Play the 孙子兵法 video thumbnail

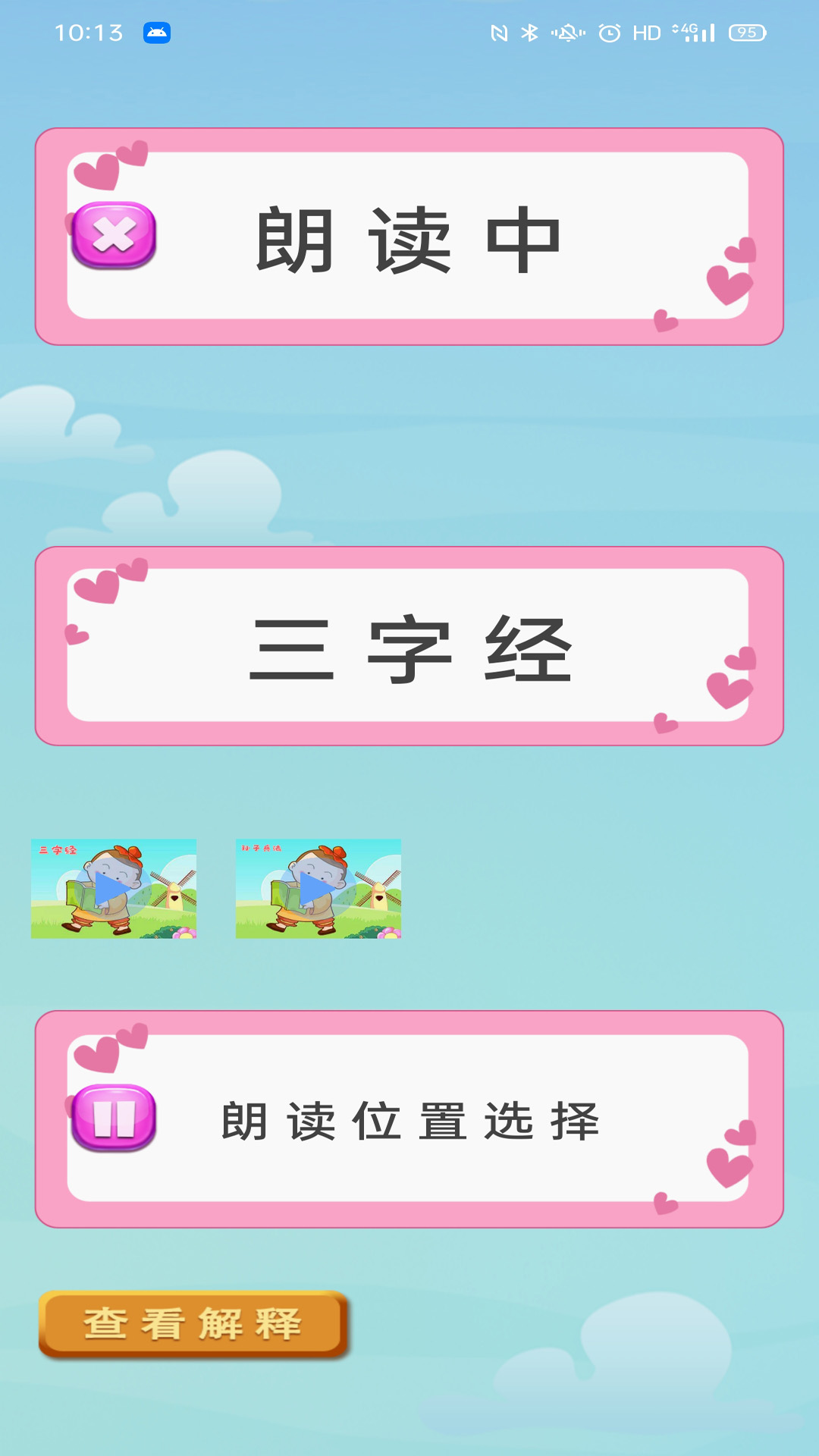tap(318, 889)
